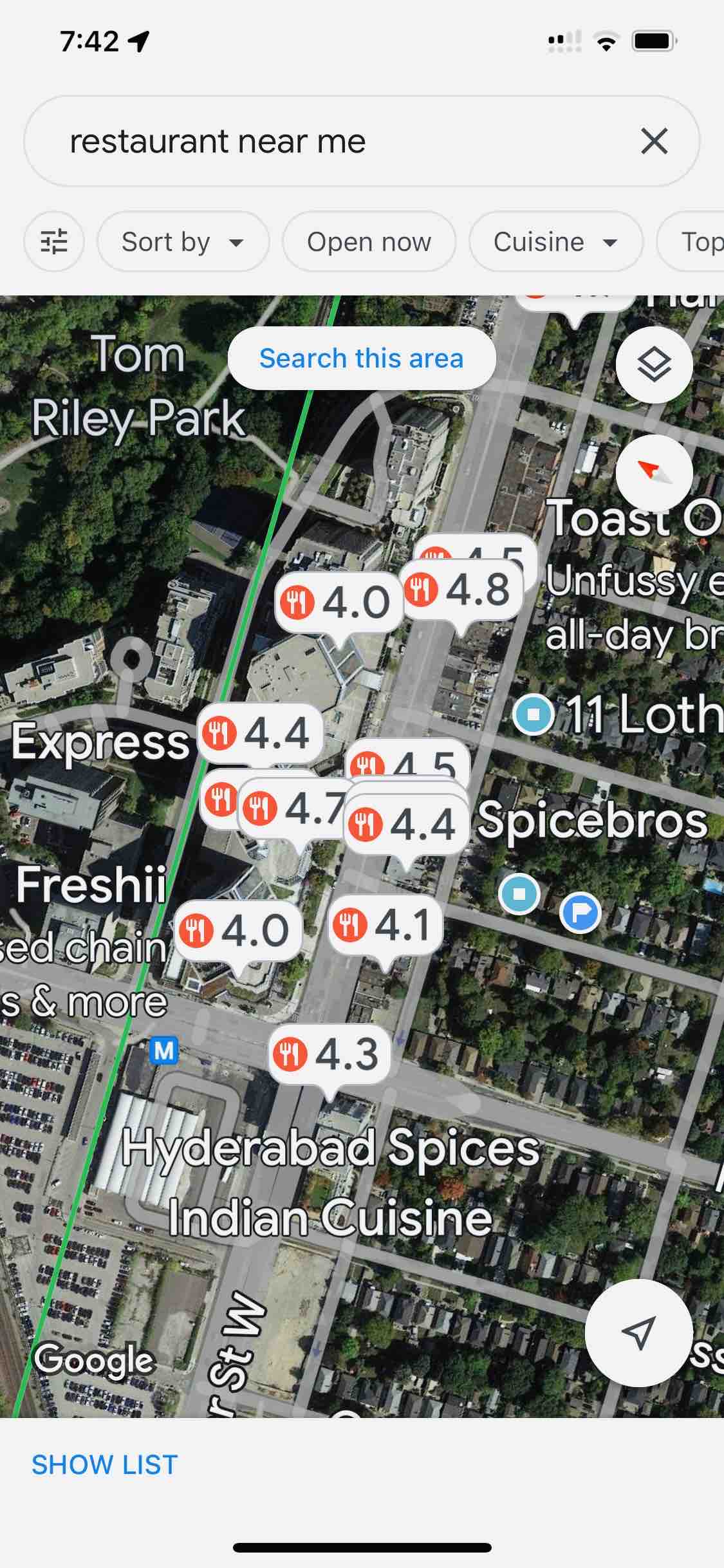Screen dimensions: 724x1568
Task: Tap SHOW LIST
Action: tap(105, 1464)
